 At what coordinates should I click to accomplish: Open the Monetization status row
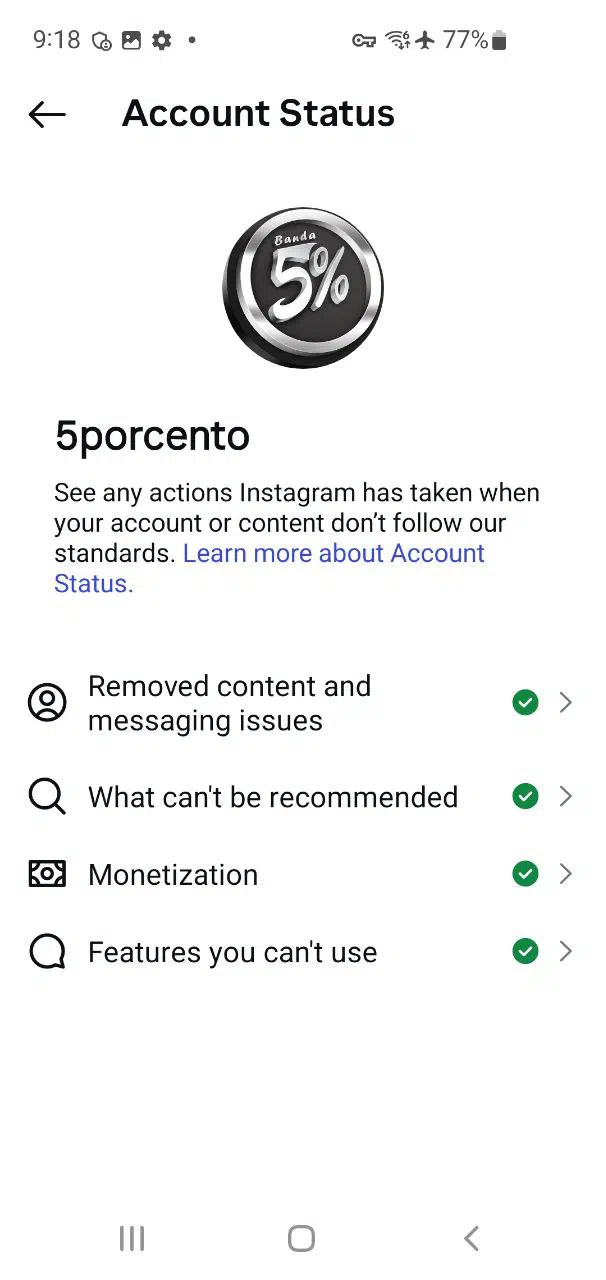[x=303, y=874]
